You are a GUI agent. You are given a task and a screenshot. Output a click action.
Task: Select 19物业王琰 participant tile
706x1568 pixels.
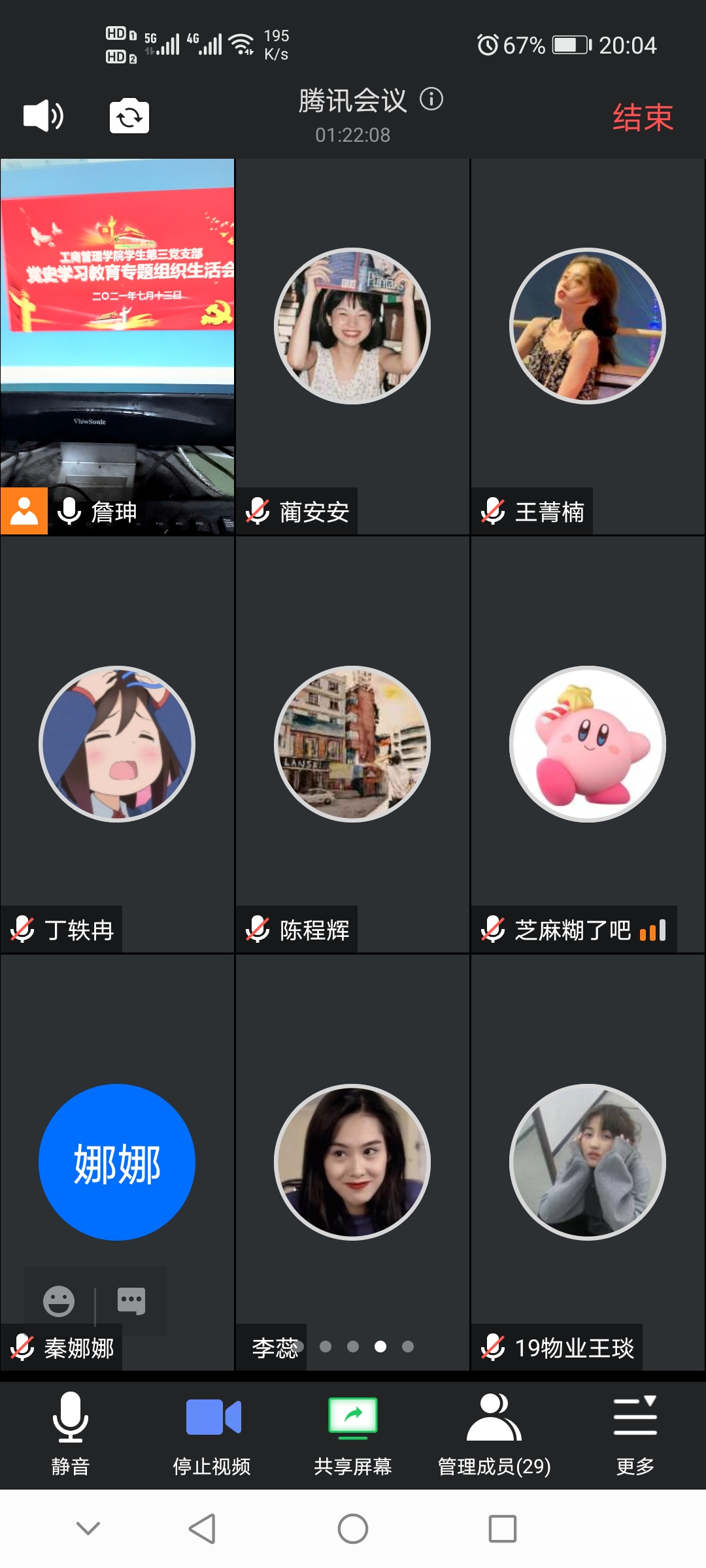(x=588, y=1162)
